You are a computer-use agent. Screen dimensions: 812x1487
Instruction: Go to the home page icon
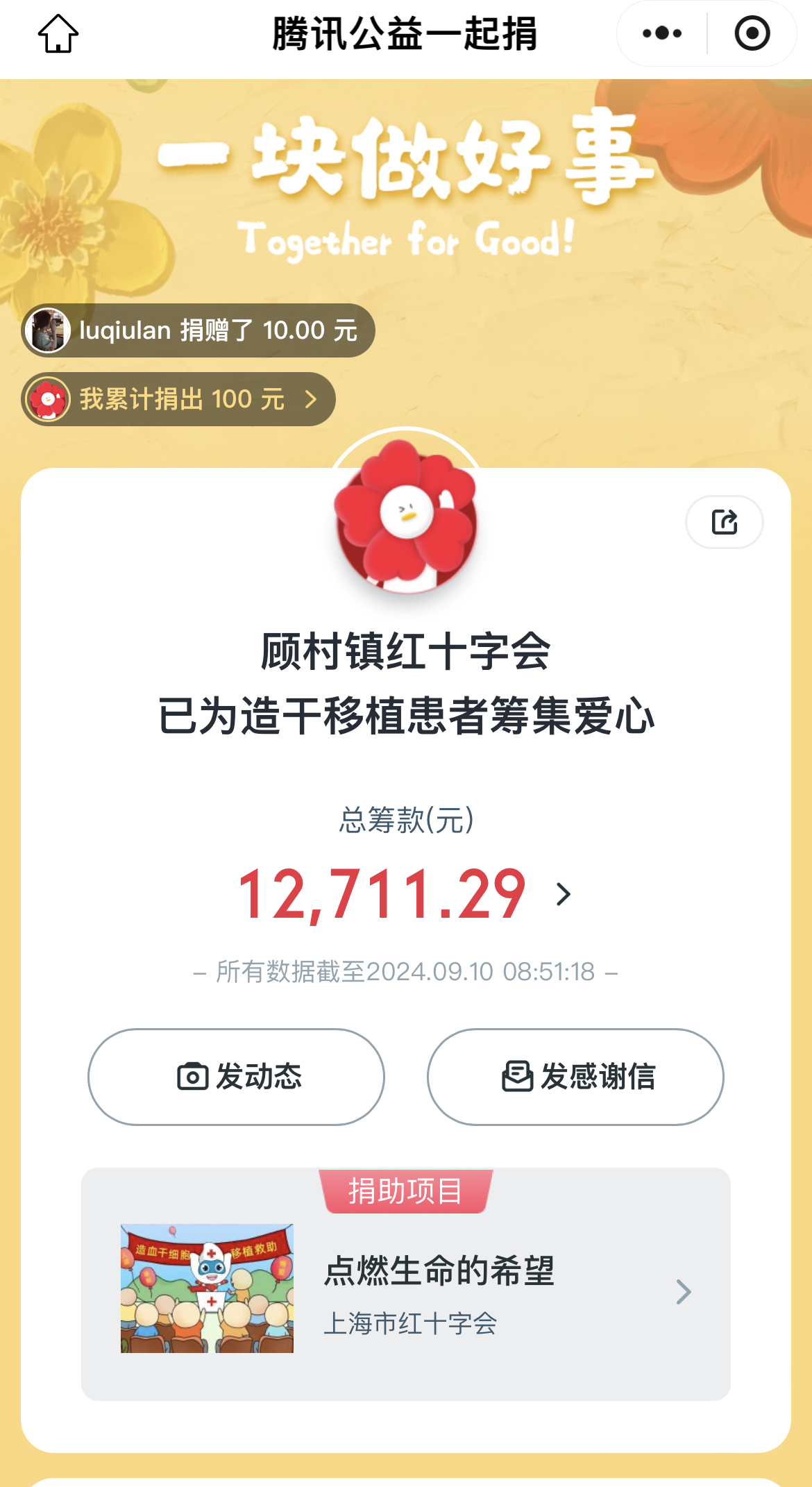coord(58,33)
